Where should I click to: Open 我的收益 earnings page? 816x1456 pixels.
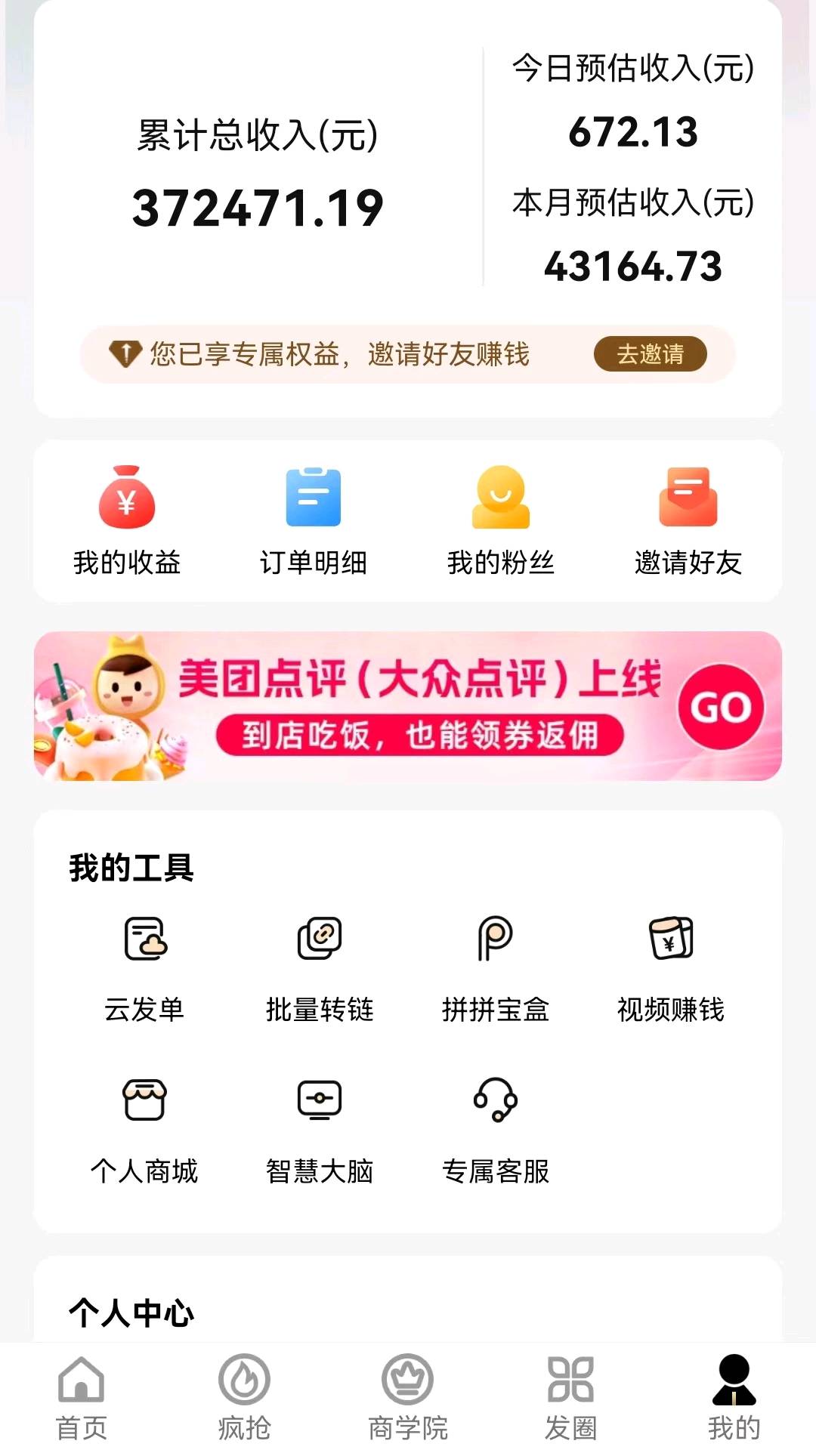pos(127,520)
